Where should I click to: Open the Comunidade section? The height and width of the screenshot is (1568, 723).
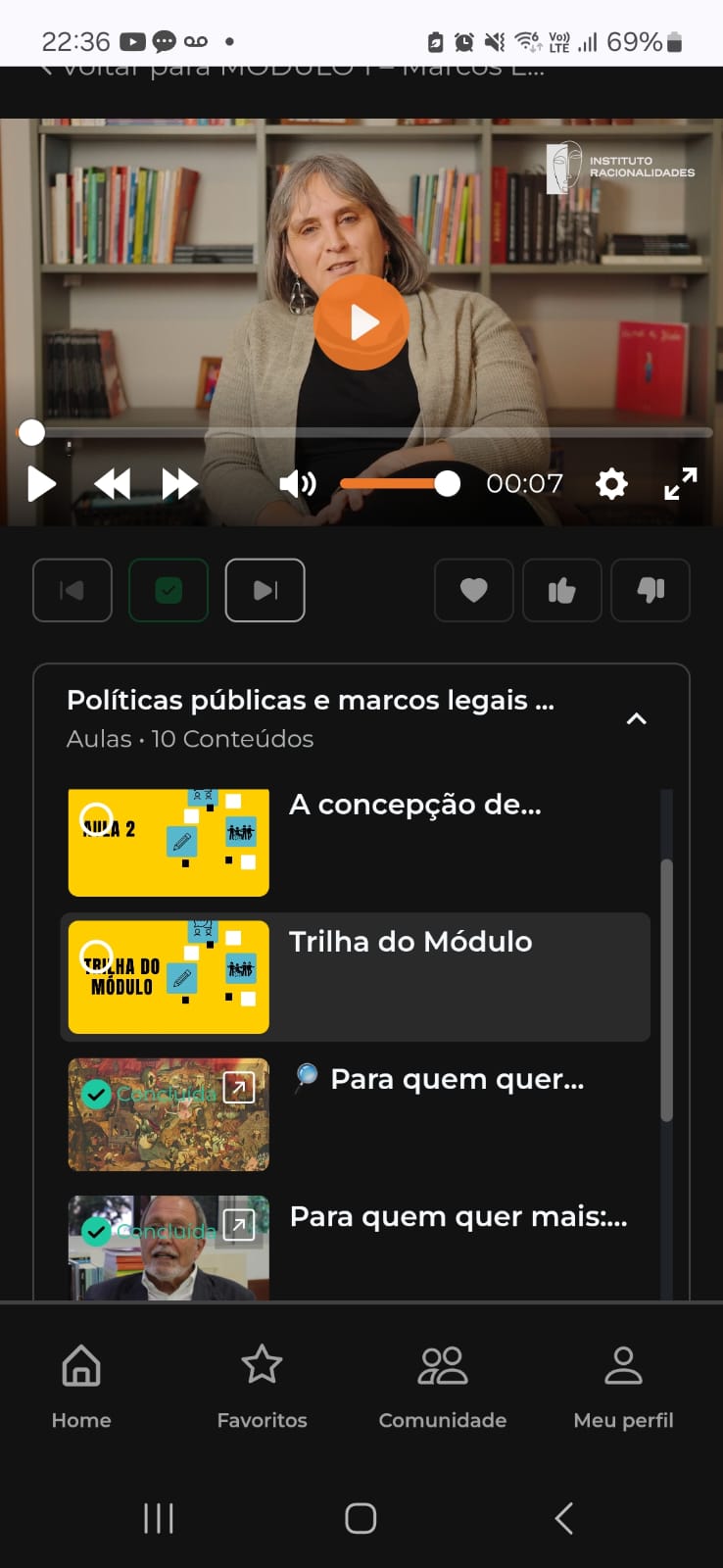coord(443,1385)
